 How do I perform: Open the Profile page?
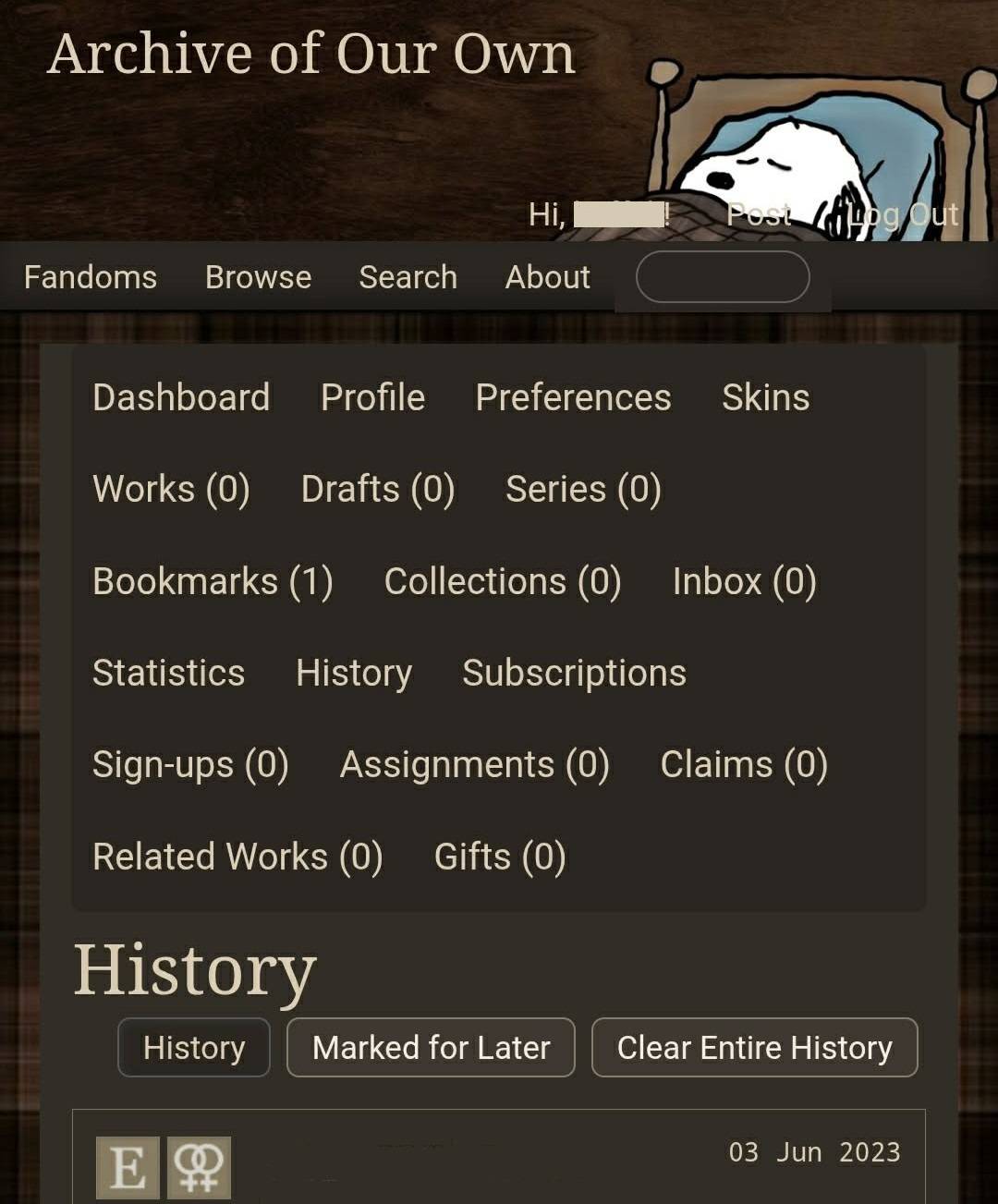coord(372,397)
